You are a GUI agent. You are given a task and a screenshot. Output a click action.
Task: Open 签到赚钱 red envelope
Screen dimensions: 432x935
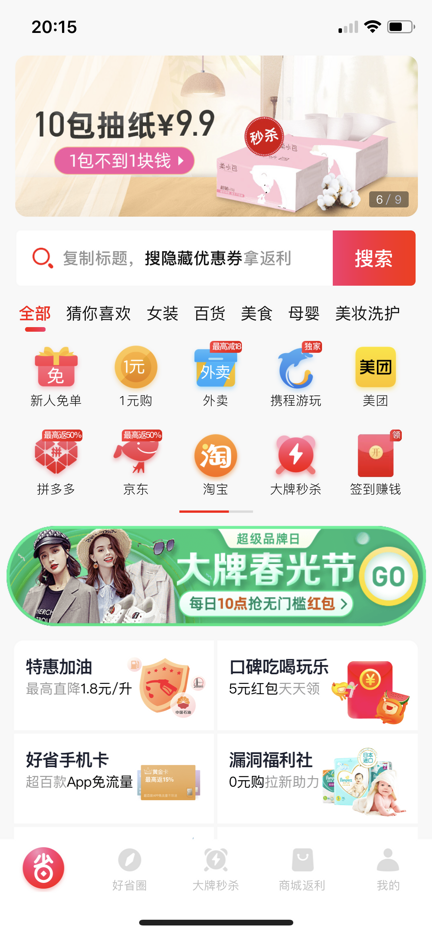375,464
